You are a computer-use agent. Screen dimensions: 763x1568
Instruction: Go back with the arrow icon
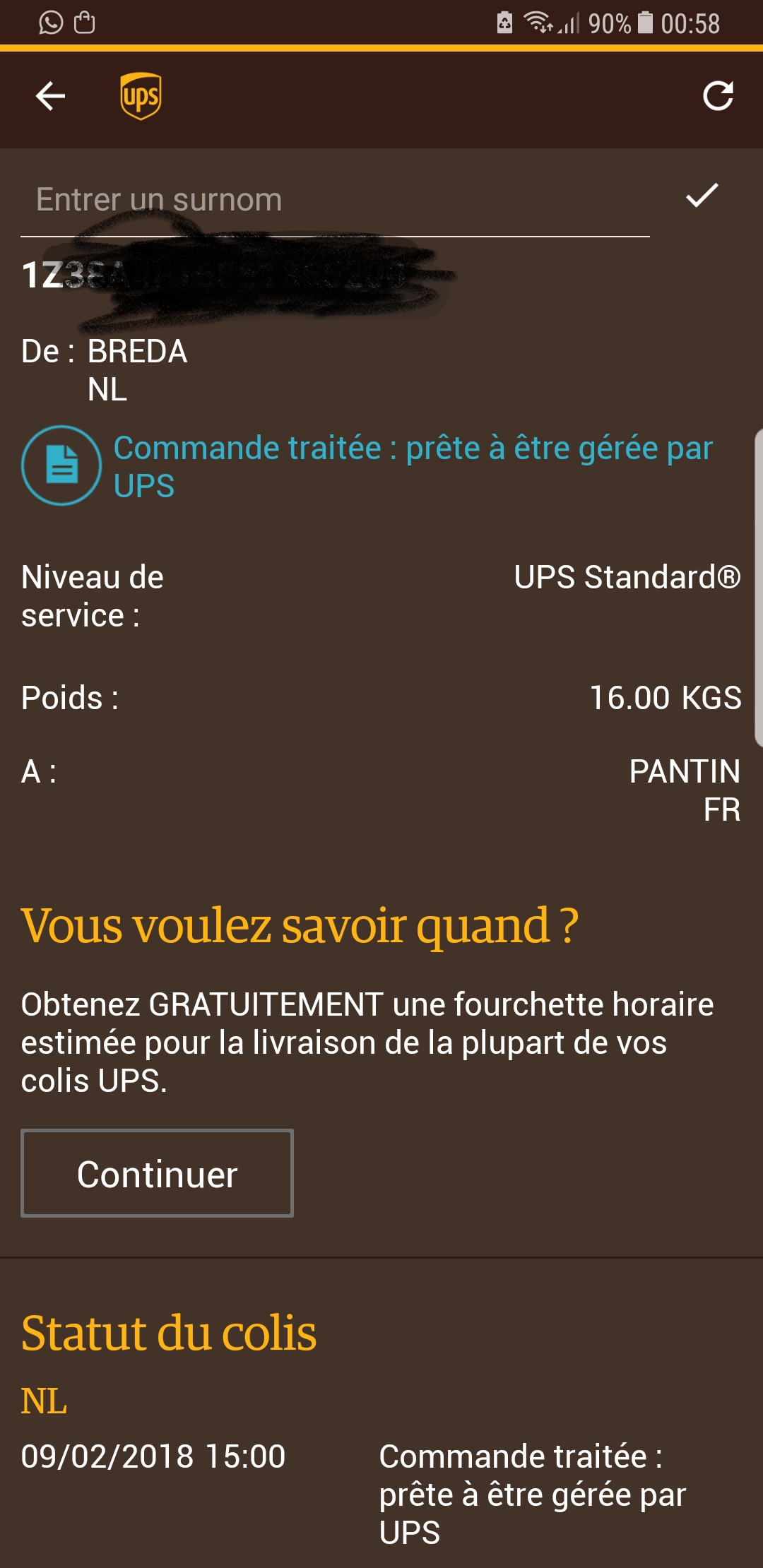50,96
